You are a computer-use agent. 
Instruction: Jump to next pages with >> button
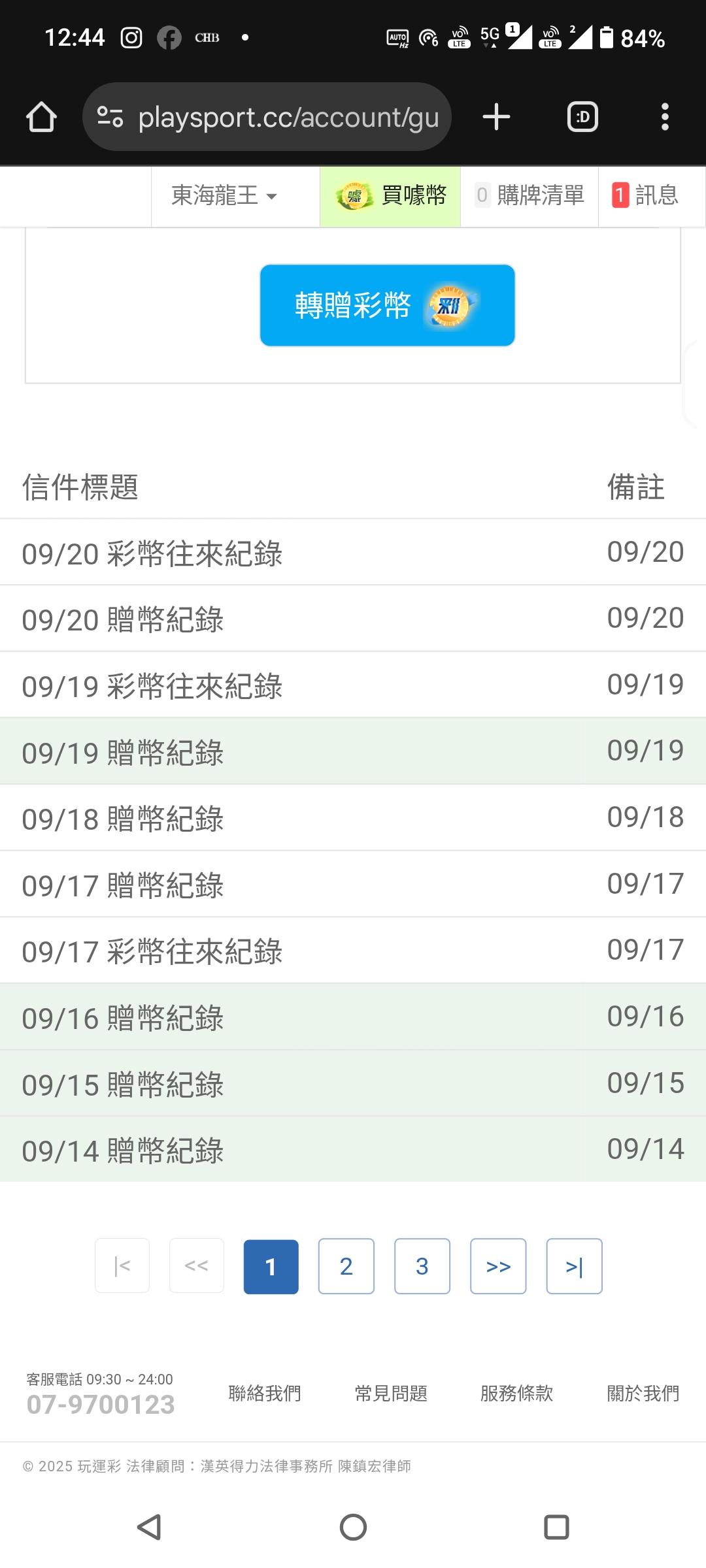498,1266
